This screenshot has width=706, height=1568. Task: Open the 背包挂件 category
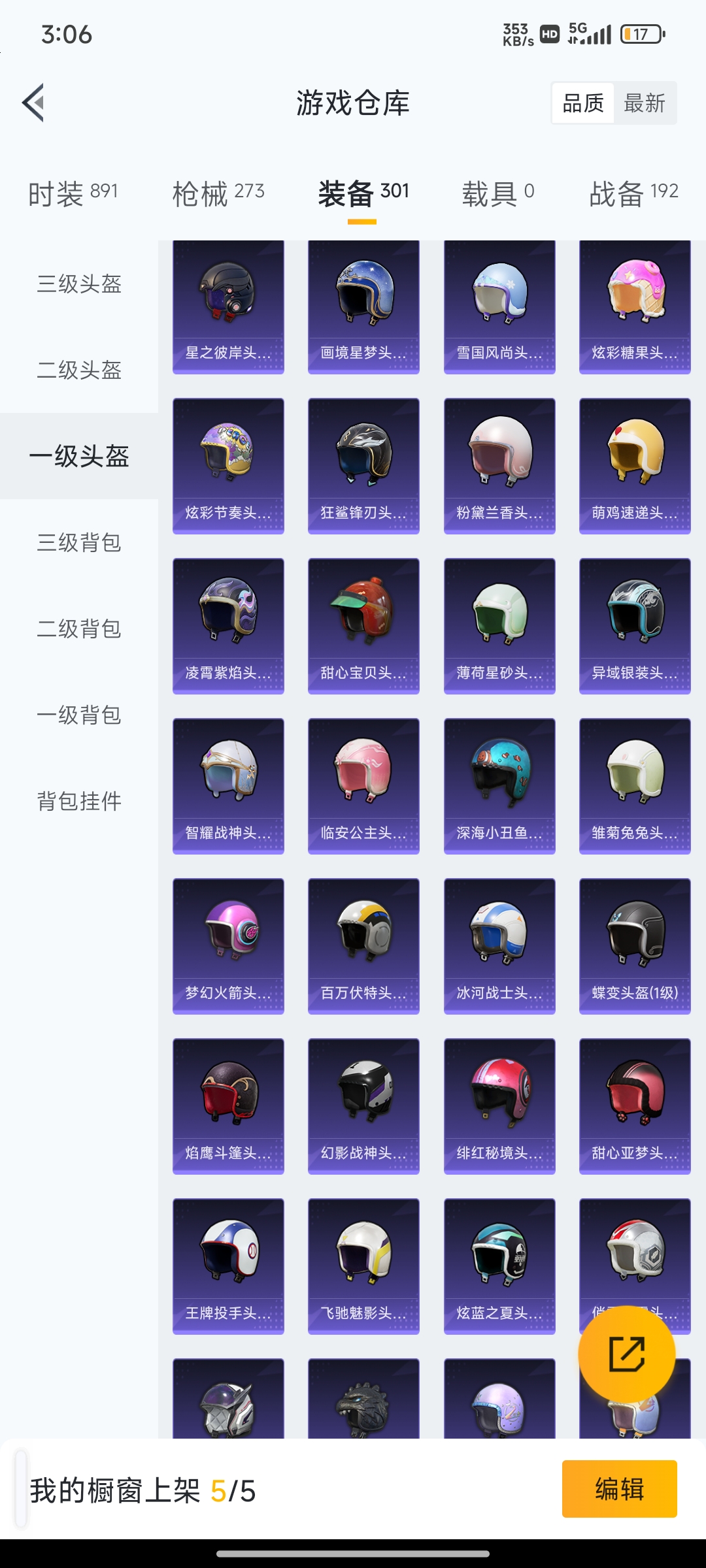point(79,802)
